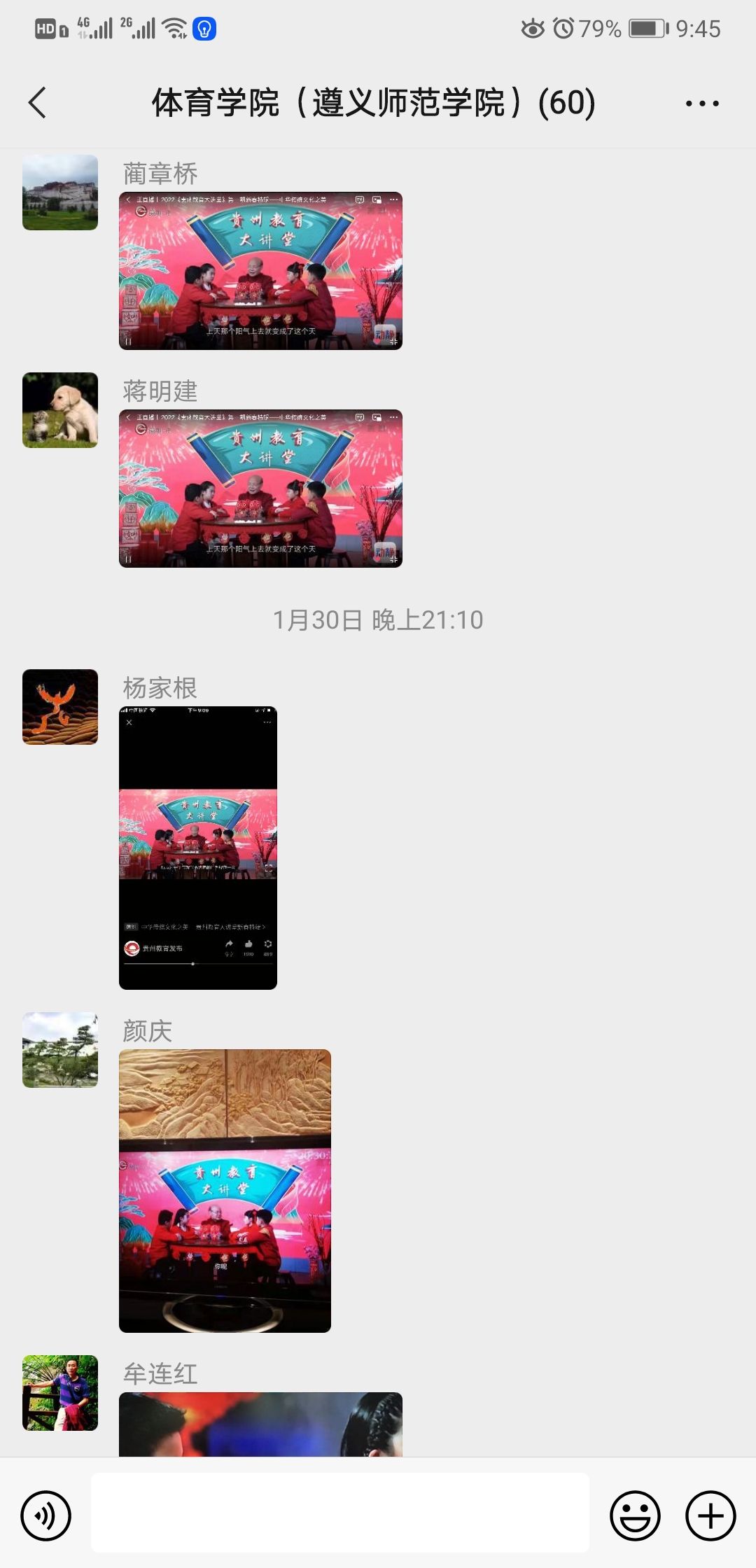This screenshot has height=1568, width=756.
Task: Open the group chat overflow menu
Action: (x=702, y=104)
